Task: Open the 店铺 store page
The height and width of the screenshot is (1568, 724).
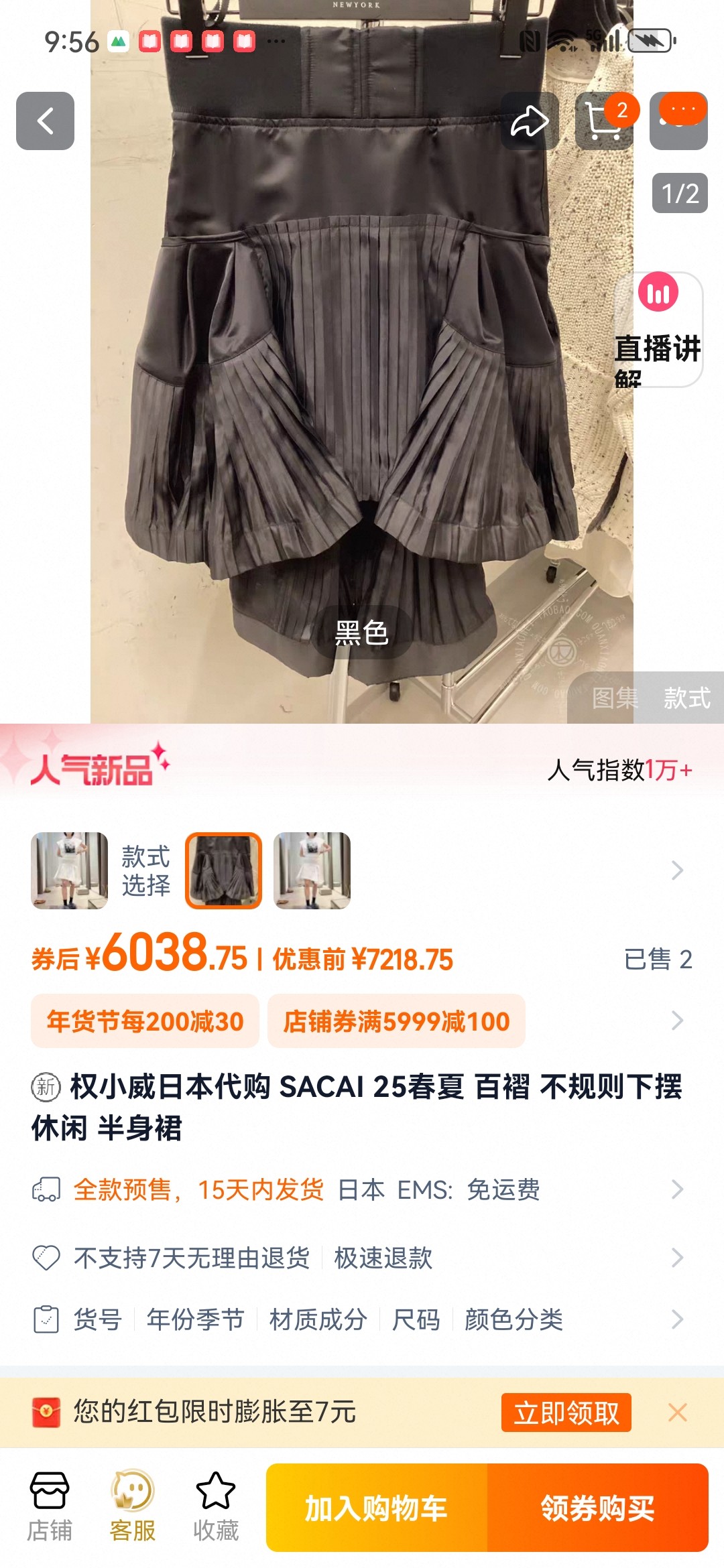Action: (x=50, y=1508)
